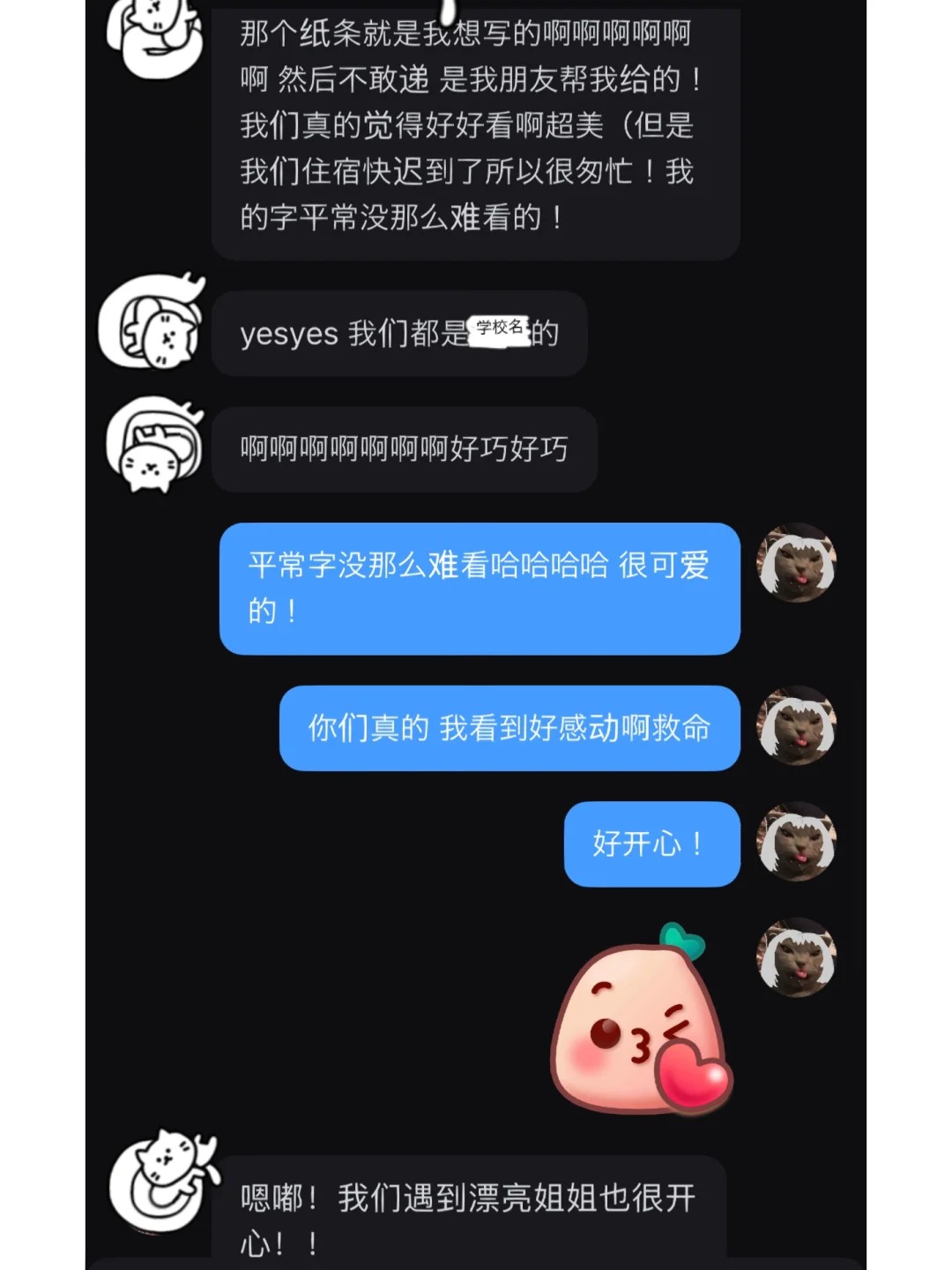Tap my avatar beside 你们真的 message

[797, 725]
